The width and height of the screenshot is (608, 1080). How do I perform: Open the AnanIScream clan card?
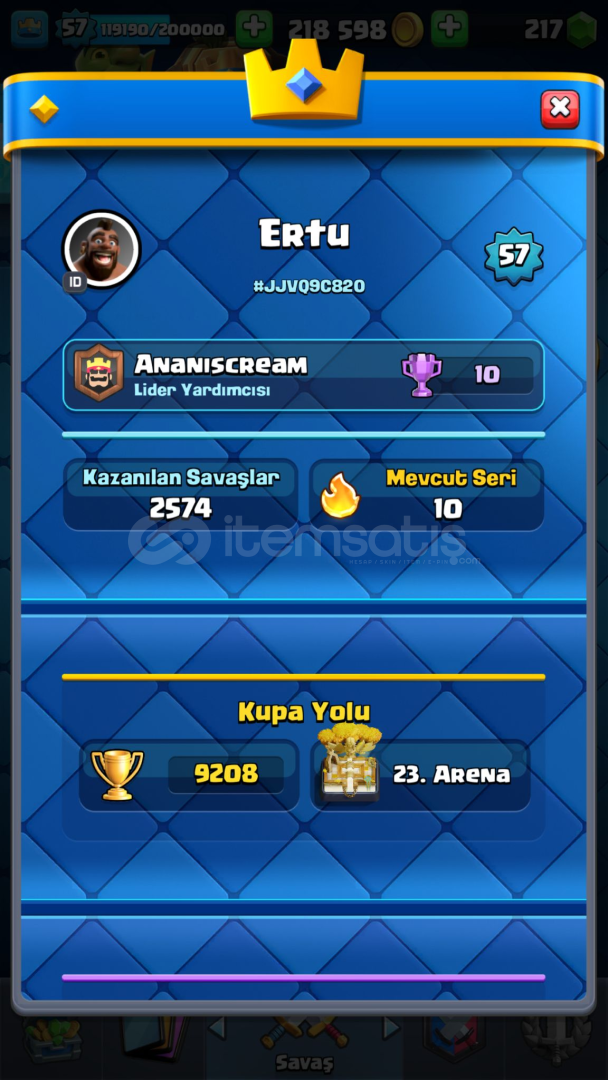[304, 375]
